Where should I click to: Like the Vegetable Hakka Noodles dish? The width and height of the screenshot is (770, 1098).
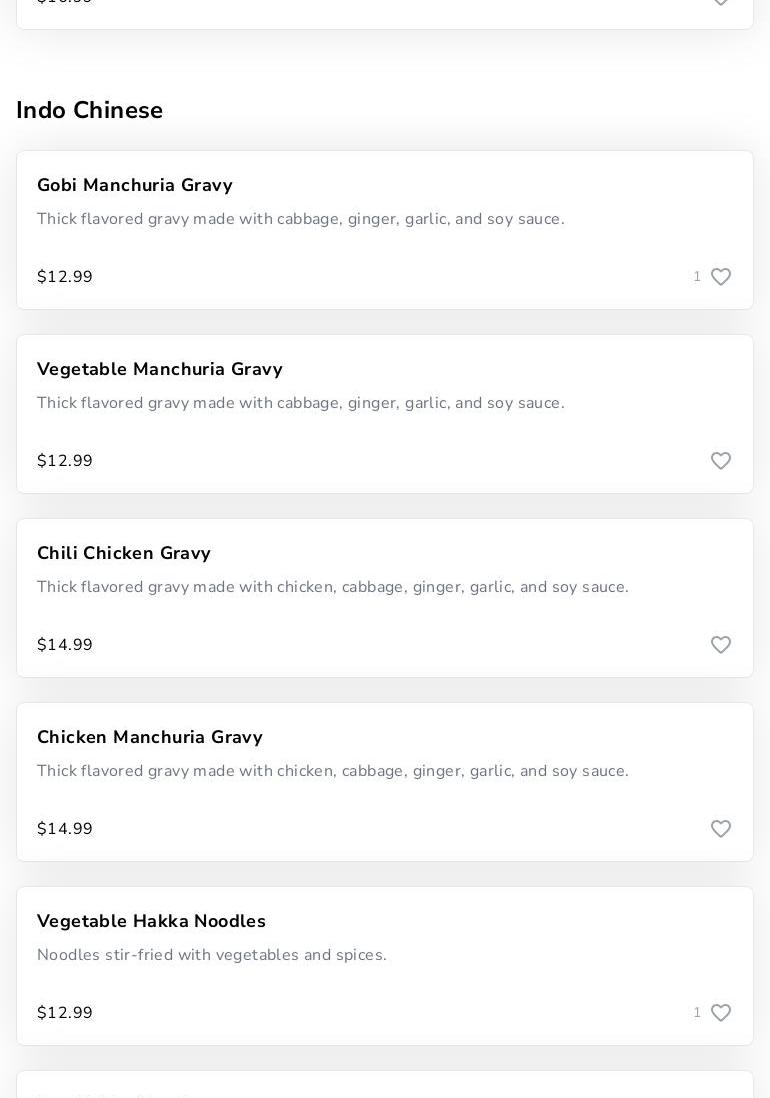[721, 1013]
